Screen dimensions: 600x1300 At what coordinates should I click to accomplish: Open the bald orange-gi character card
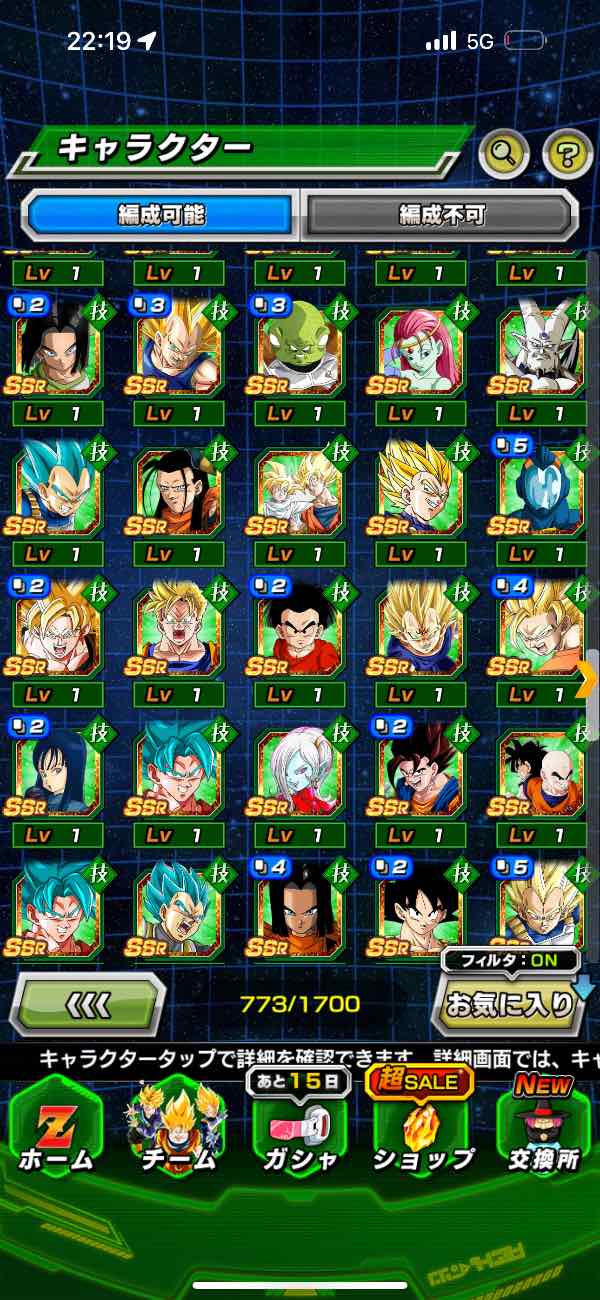541,769
